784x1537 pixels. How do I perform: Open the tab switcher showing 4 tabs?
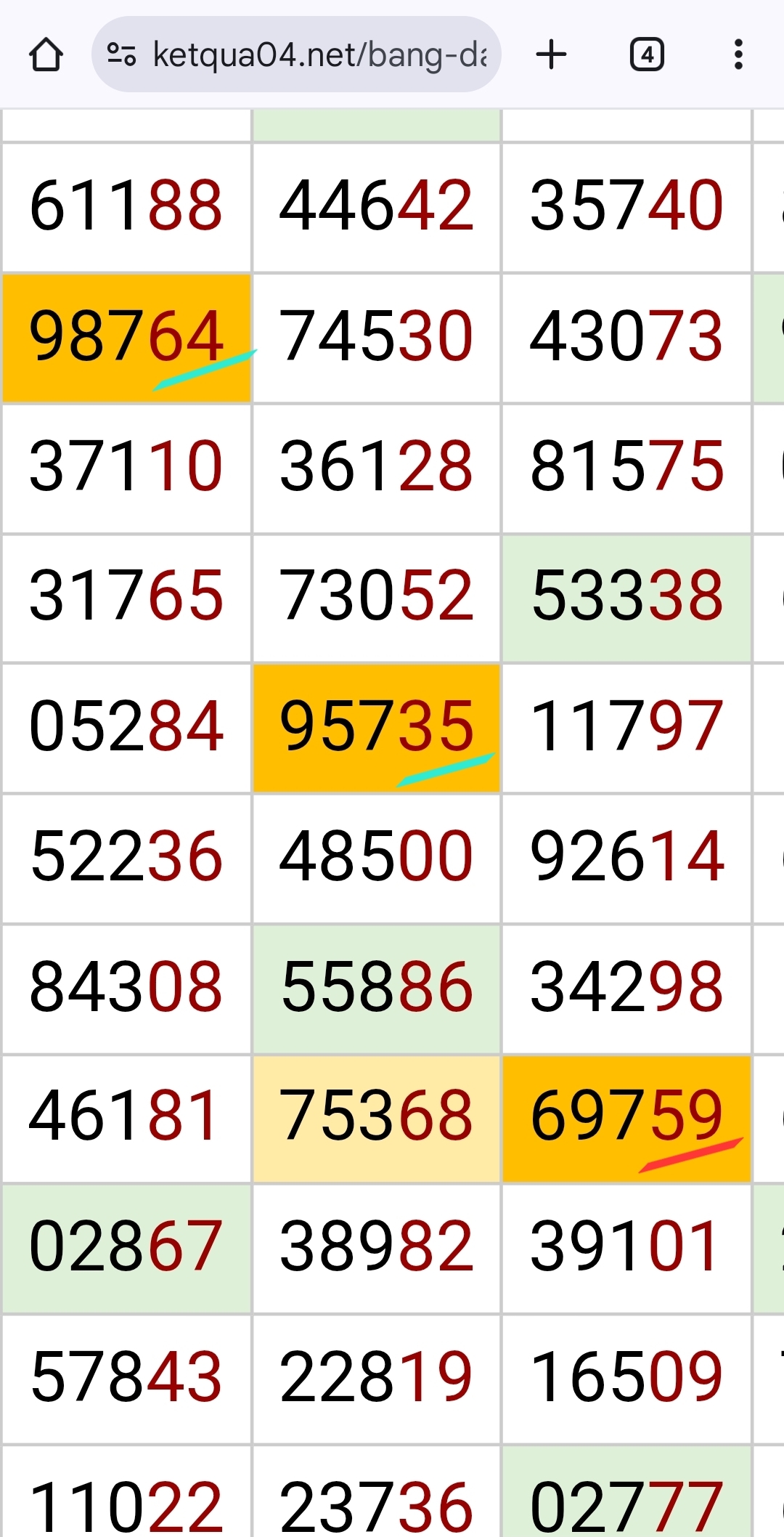coord(647,54)
